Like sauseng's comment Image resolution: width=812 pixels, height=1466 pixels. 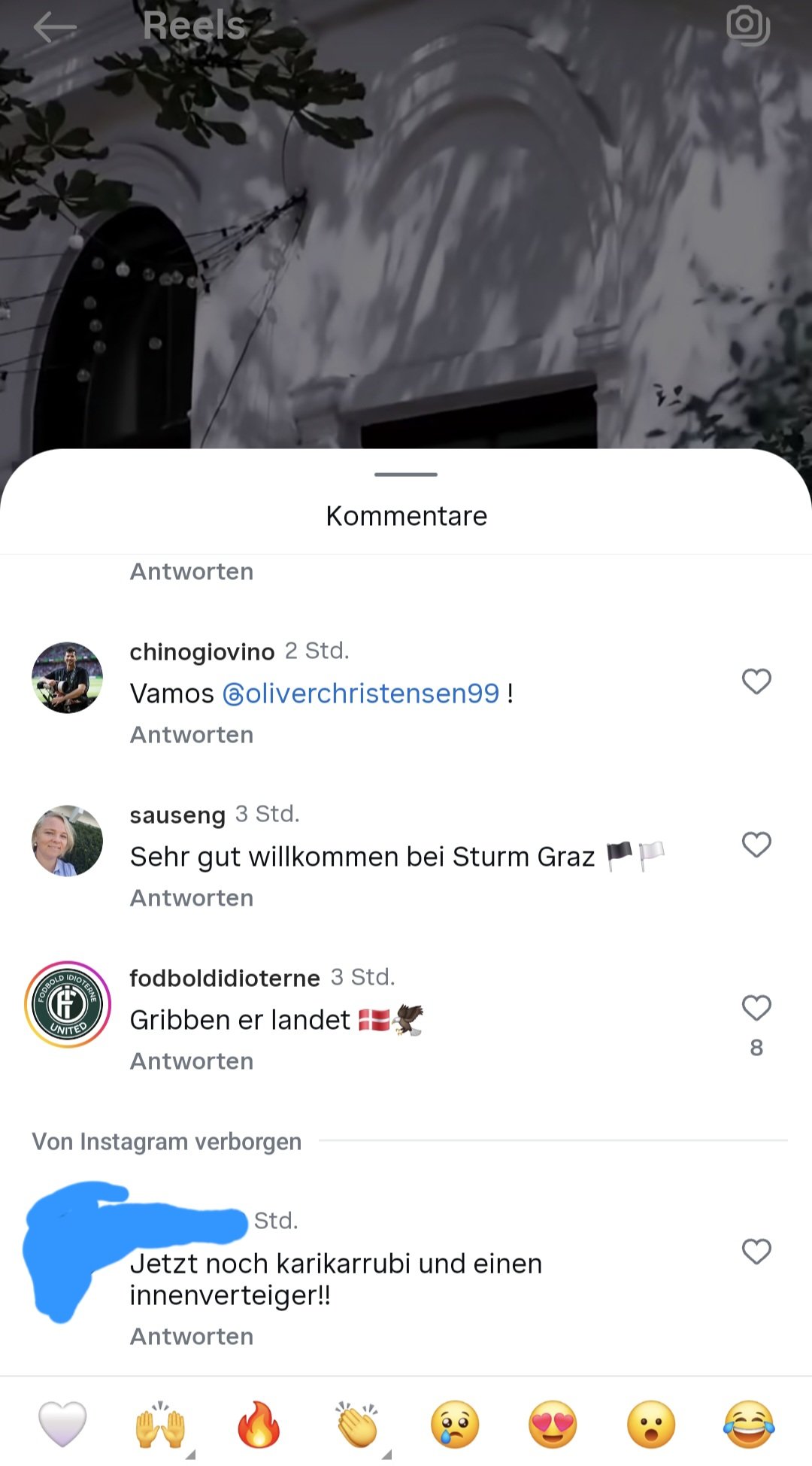pos(756,845)
